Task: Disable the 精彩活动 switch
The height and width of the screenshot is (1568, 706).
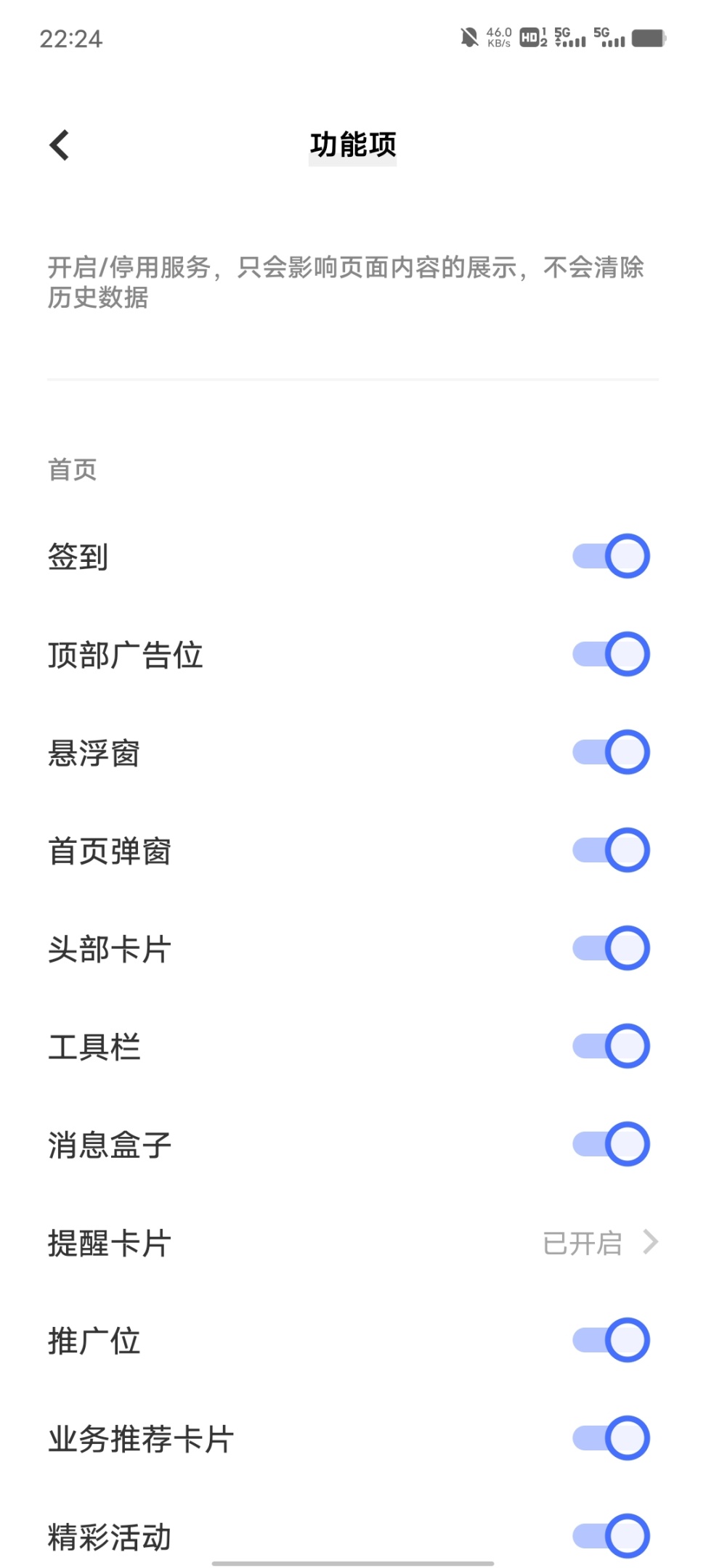Action: point(611,1535)
